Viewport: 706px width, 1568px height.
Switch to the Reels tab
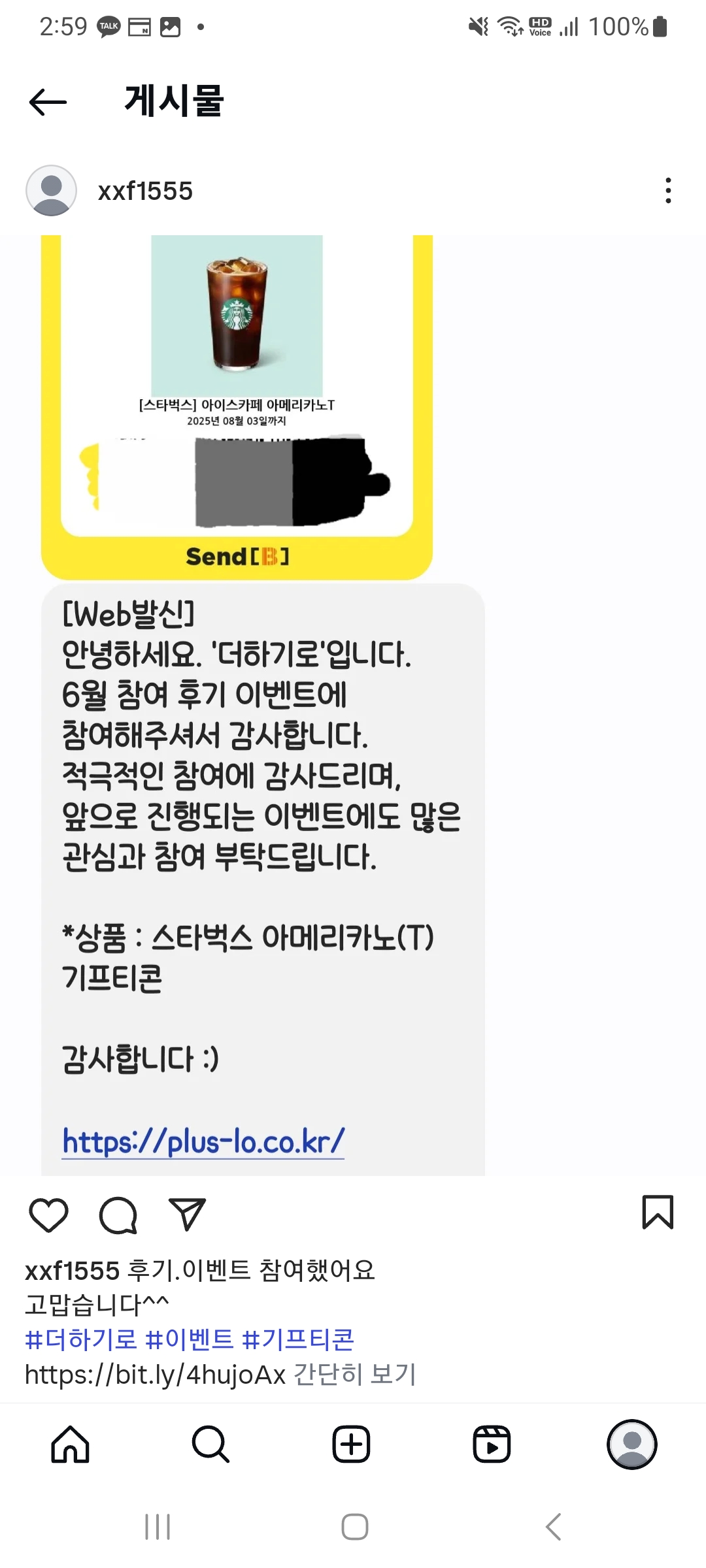(x=492, y=1444)
